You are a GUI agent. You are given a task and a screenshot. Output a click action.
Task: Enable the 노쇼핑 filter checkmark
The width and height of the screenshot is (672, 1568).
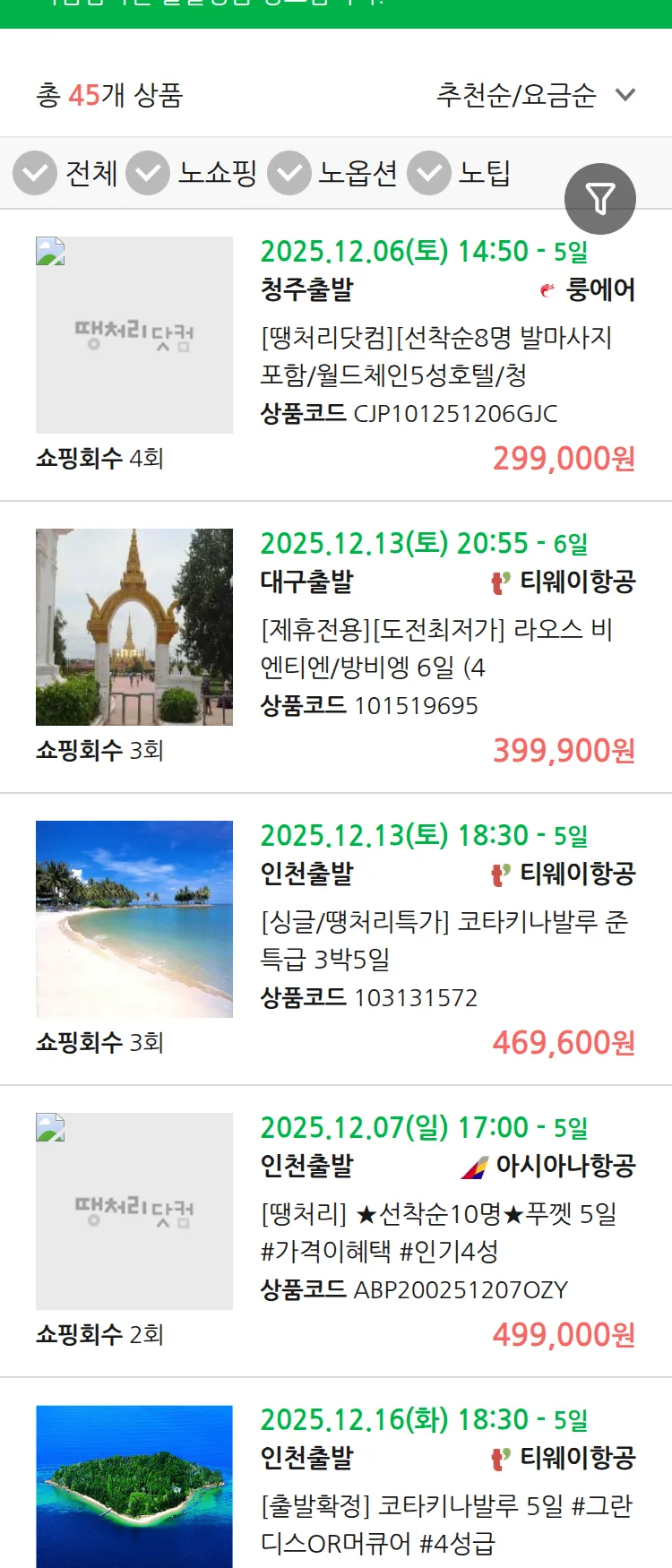(149, 173)
